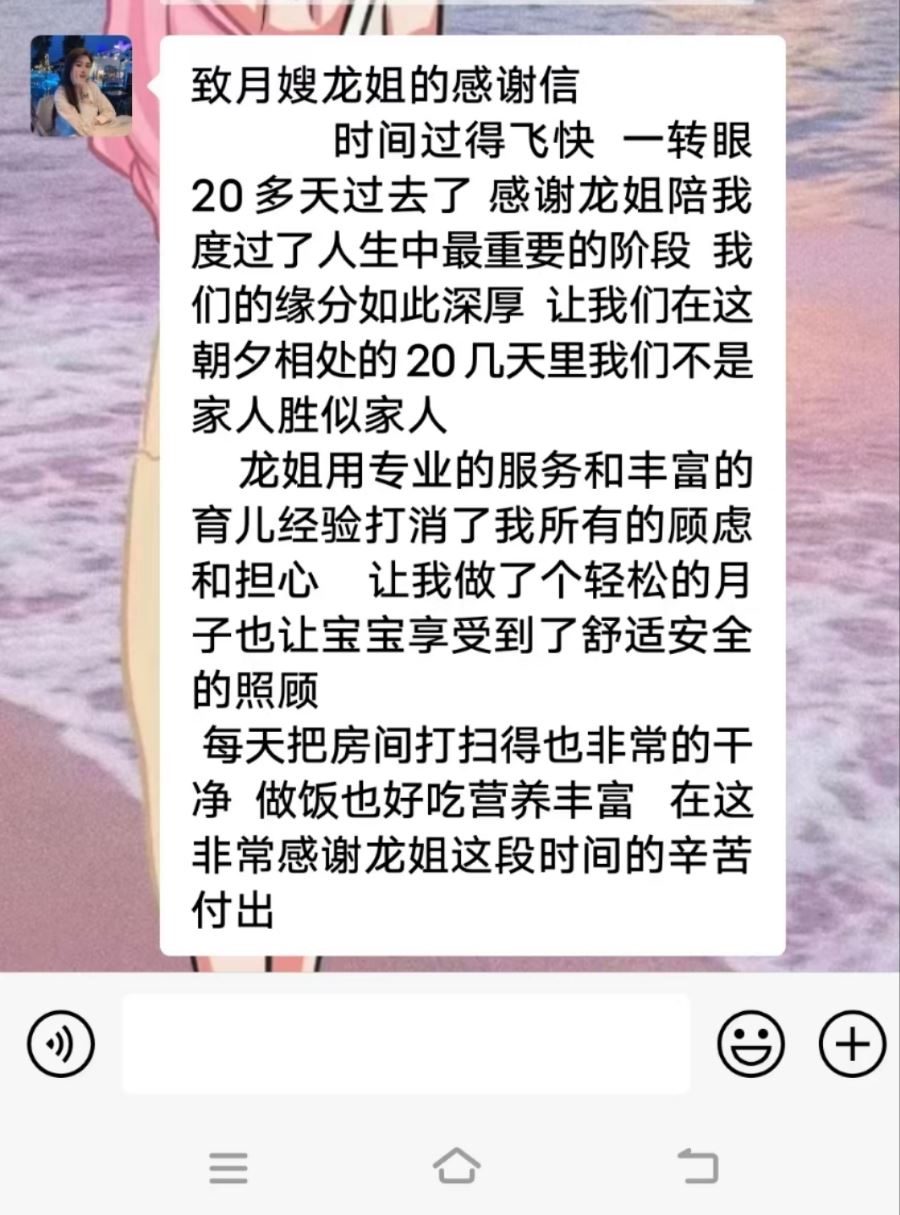Open the sender's profile avatar
The width and height of the screenshot is (900, 1215).
click(81, 86)
